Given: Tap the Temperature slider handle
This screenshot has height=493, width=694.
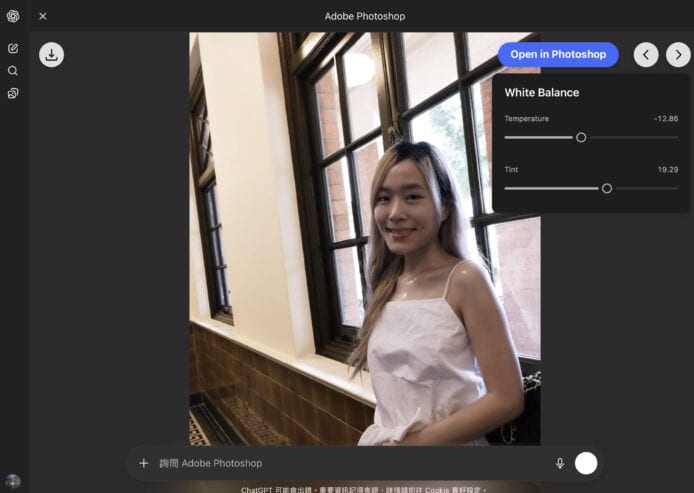Looking at the screenshot, I should (581, 137).
